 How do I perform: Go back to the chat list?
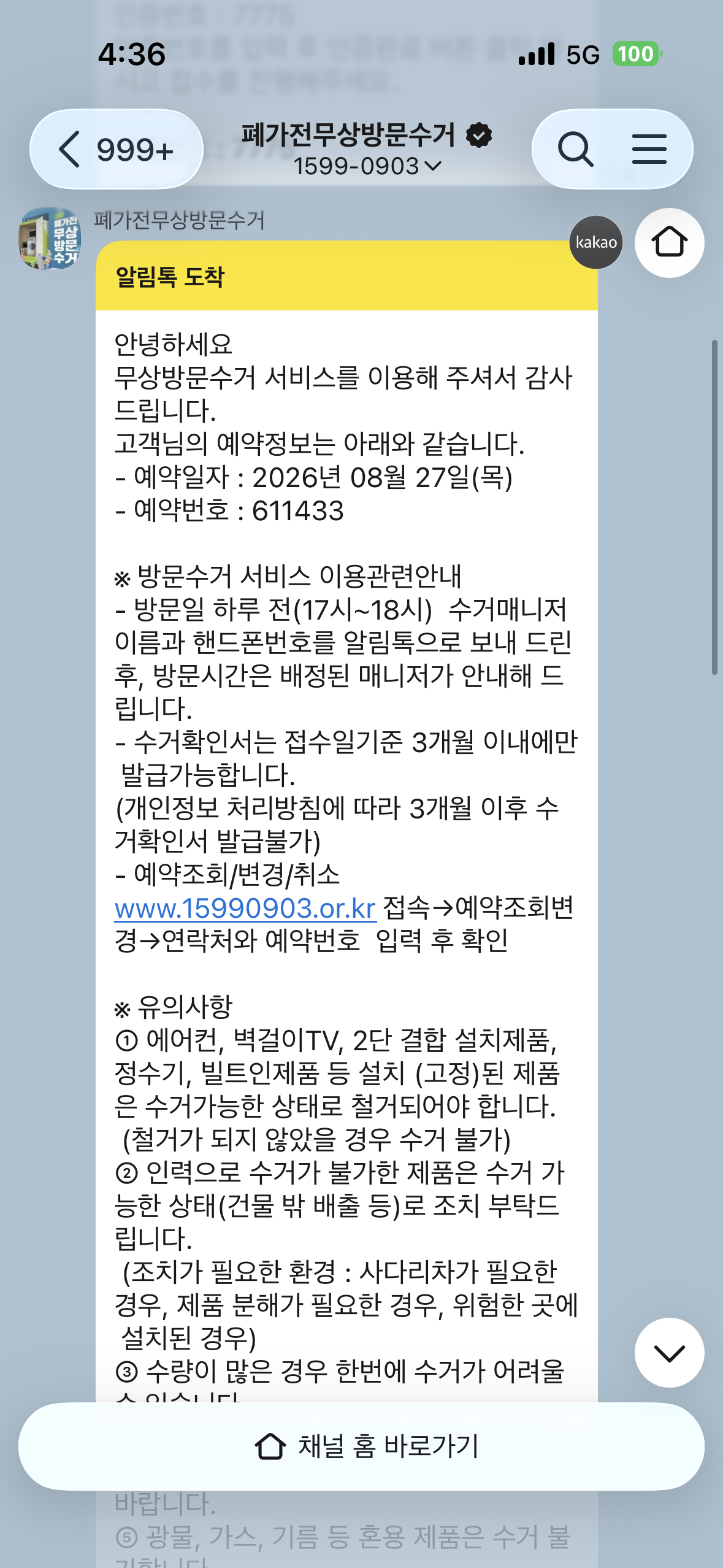(x=116, y=149)
